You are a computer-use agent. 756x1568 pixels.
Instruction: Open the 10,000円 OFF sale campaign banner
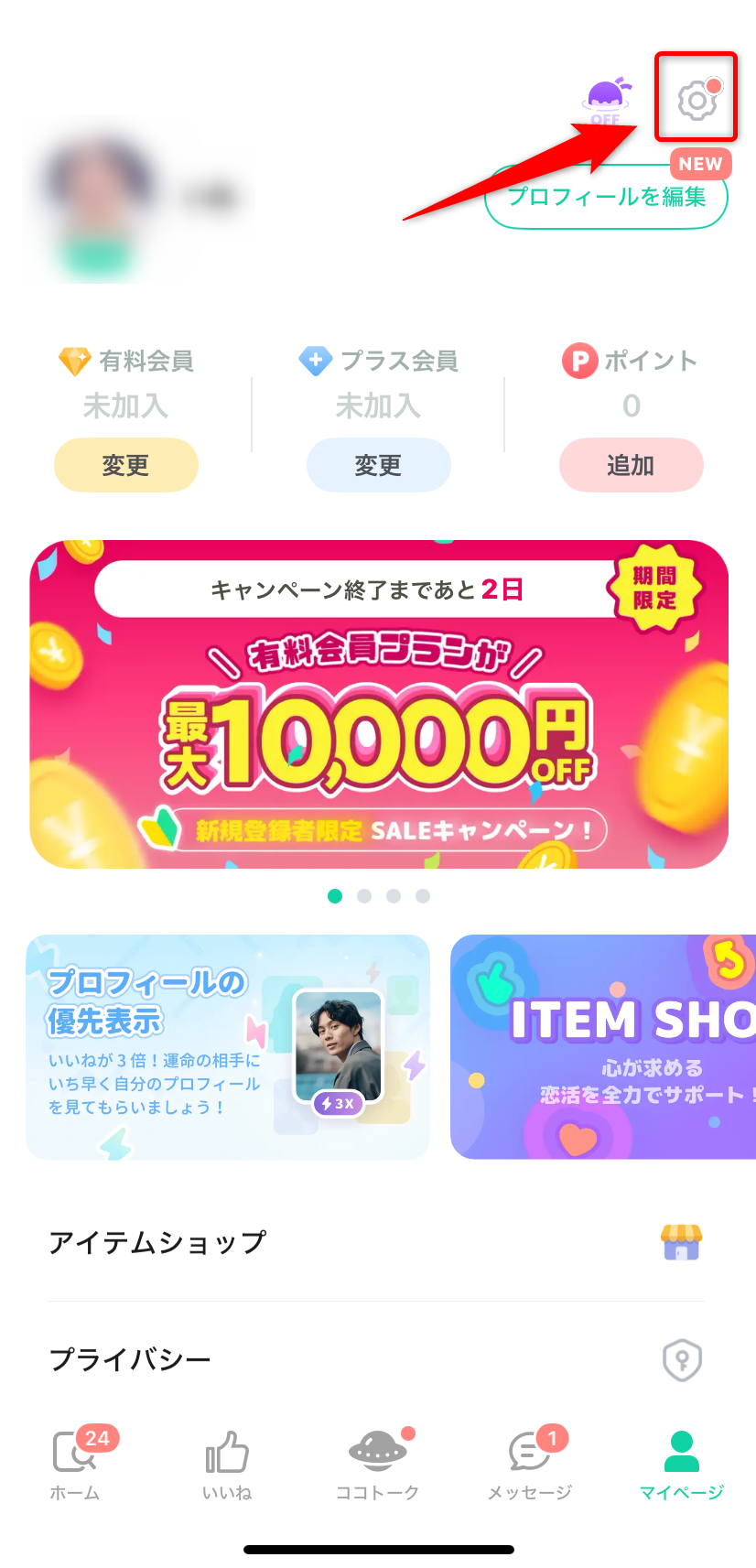tap(379, 704)
